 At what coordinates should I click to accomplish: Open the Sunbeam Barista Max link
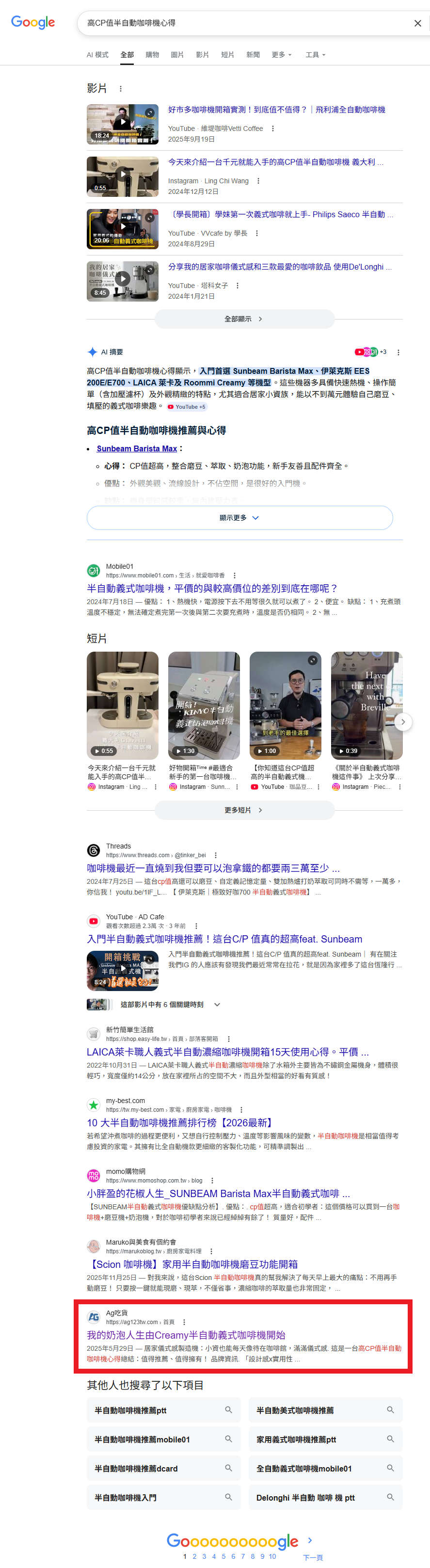136,448
